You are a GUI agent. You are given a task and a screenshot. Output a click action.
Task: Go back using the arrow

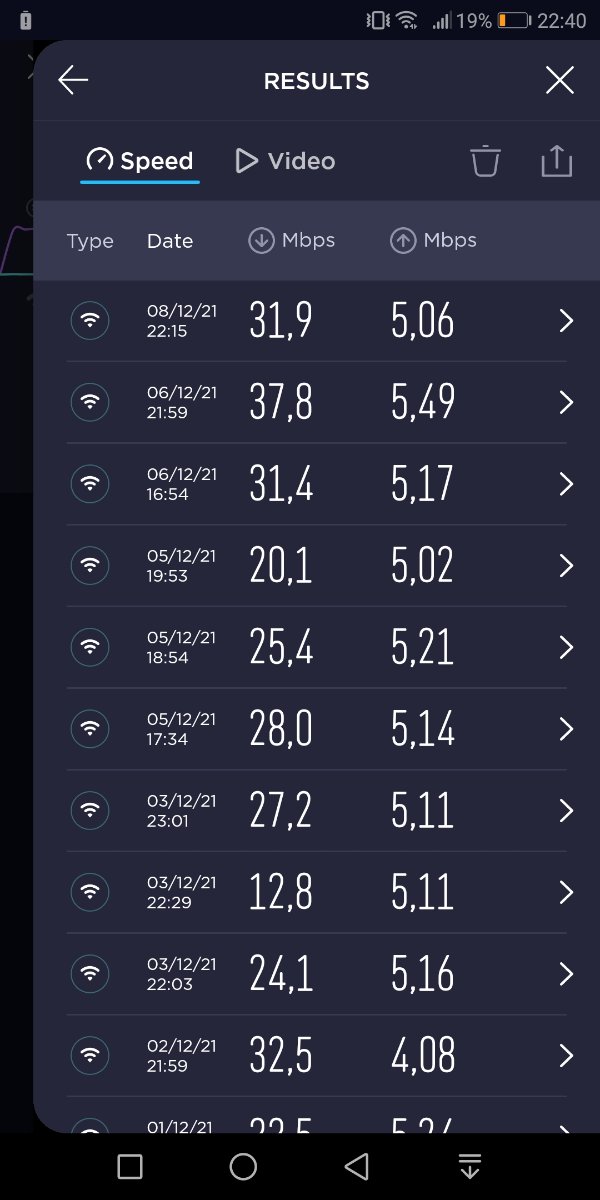click(73, 81)
